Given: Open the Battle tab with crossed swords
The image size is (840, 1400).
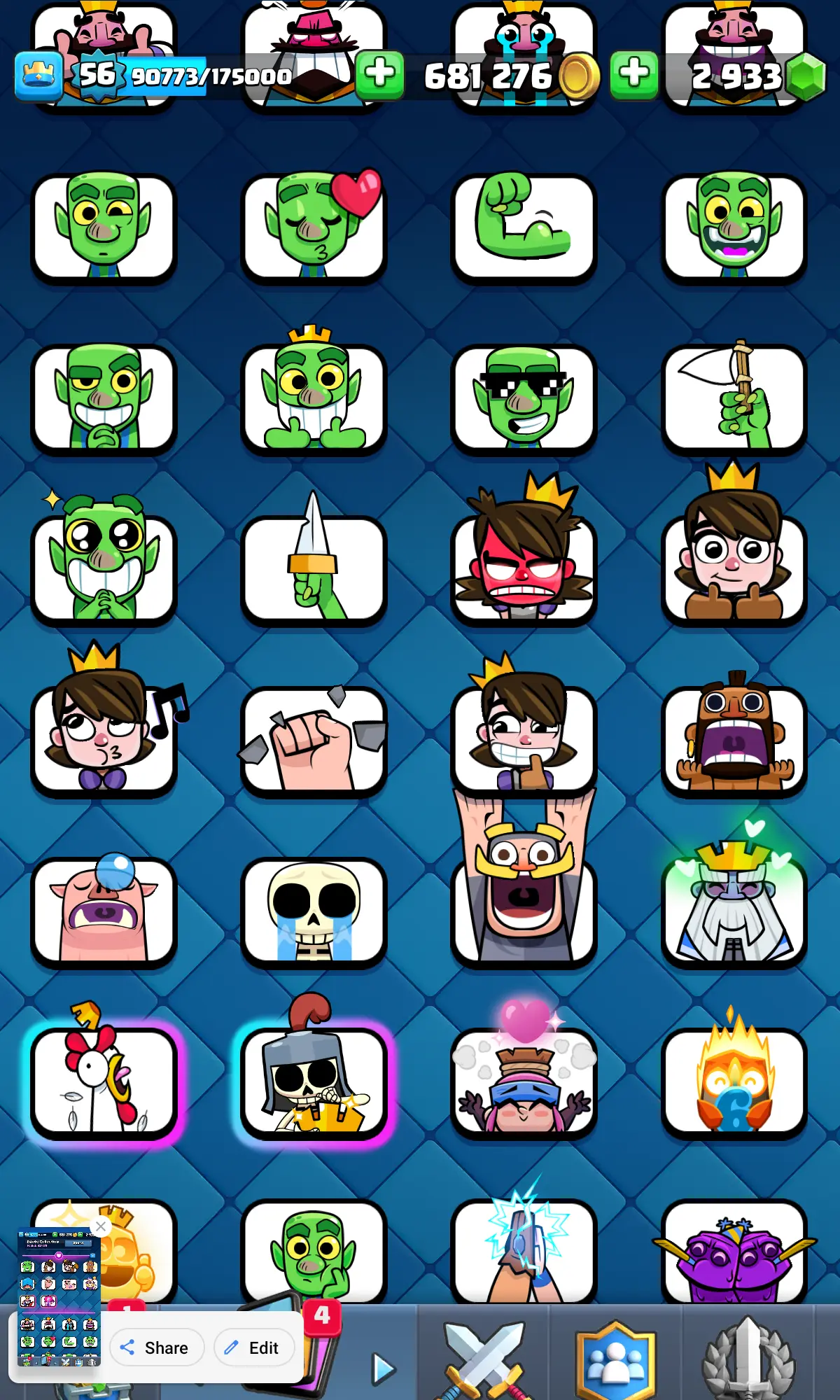Looking at the screenshot, I should [483, 1358].
